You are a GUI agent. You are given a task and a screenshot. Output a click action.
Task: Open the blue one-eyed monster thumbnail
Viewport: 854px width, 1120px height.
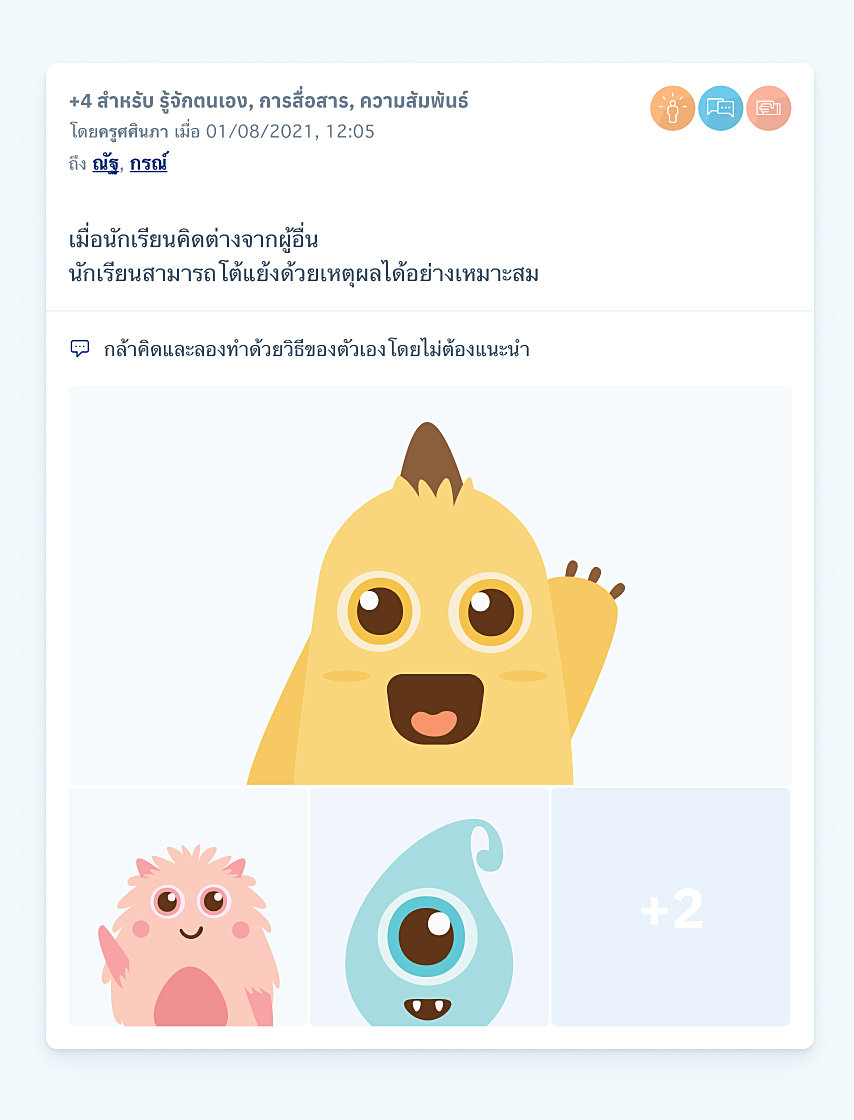point(429,907)
